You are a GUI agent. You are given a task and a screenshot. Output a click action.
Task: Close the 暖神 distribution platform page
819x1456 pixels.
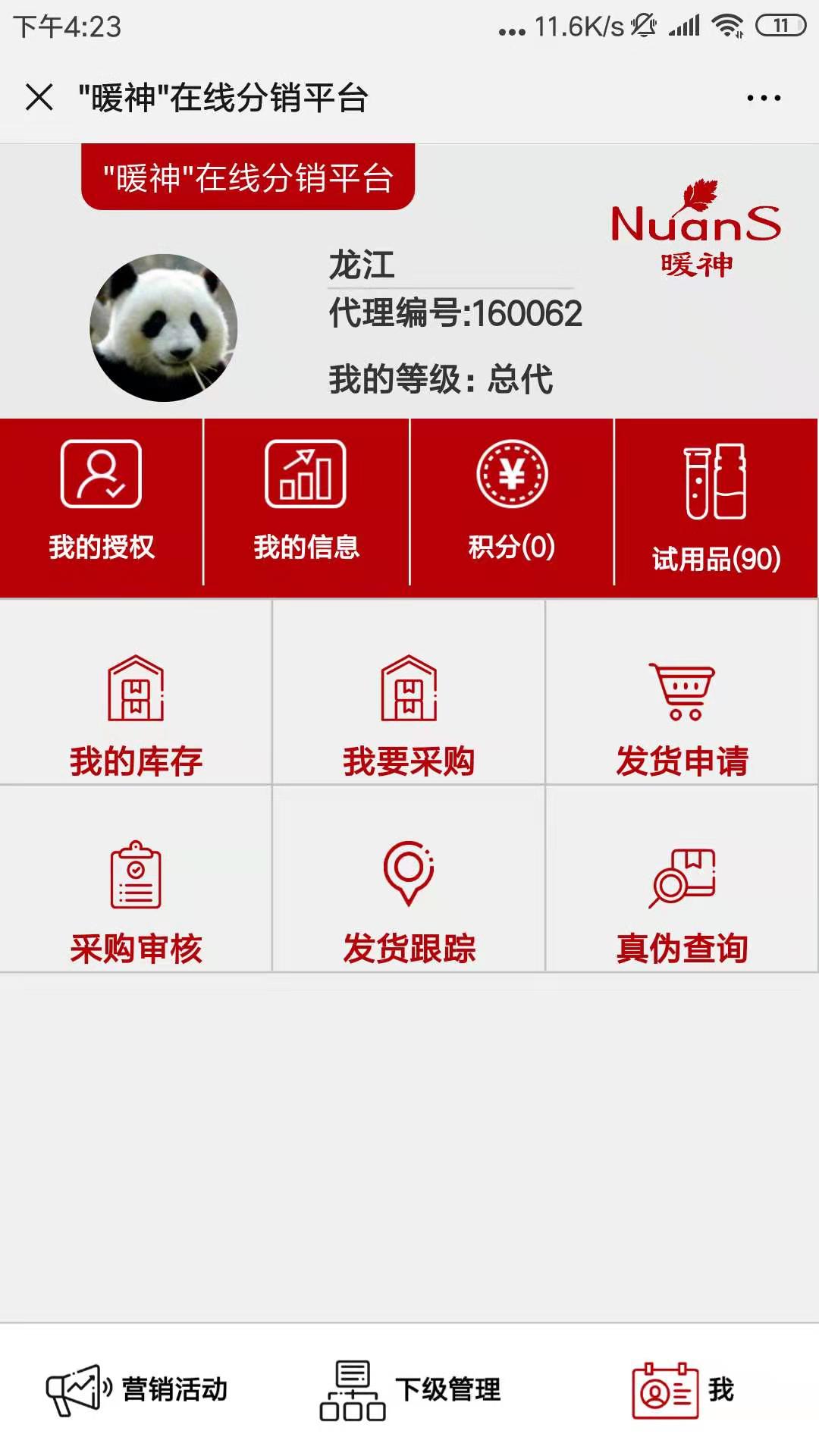coord(39,98)
